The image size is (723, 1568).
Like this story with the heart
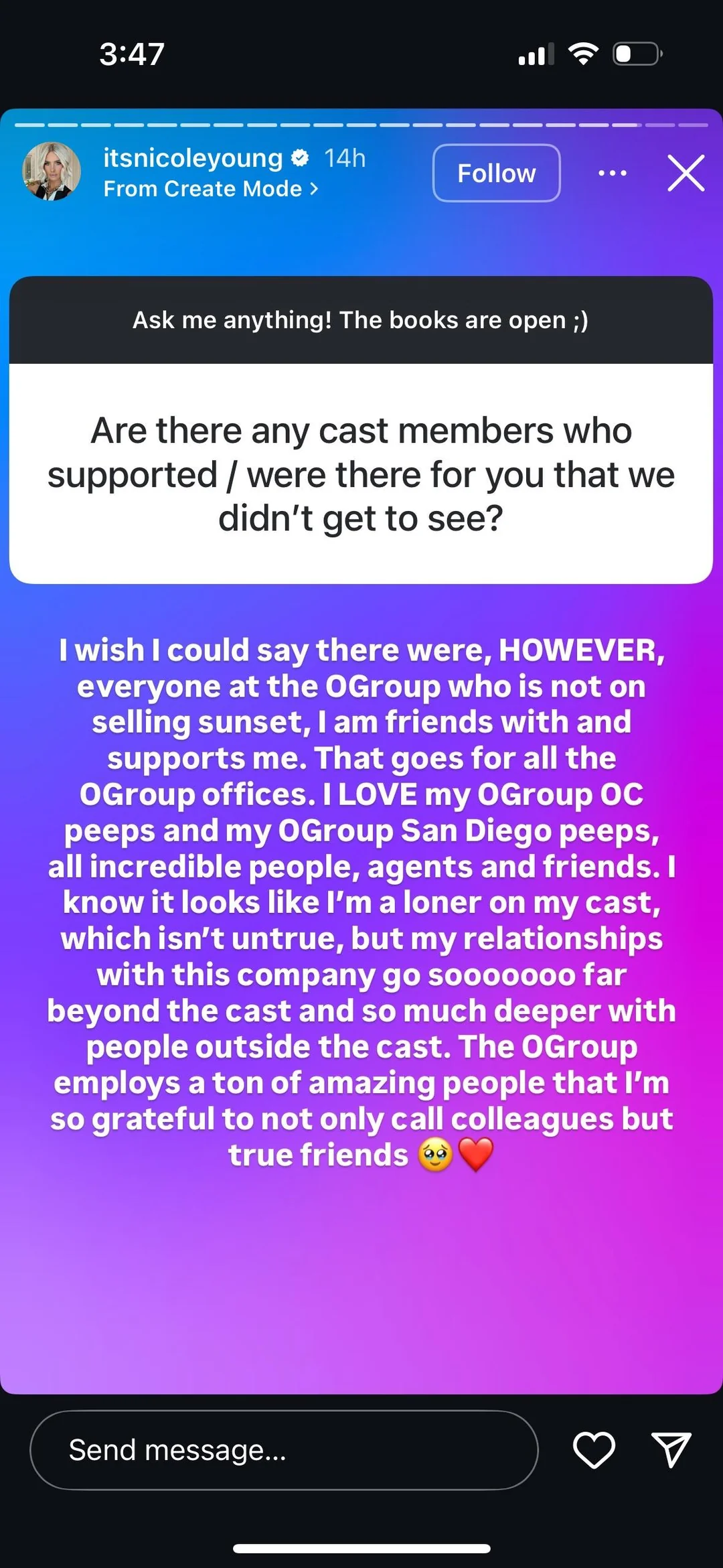pos(594,1450)
